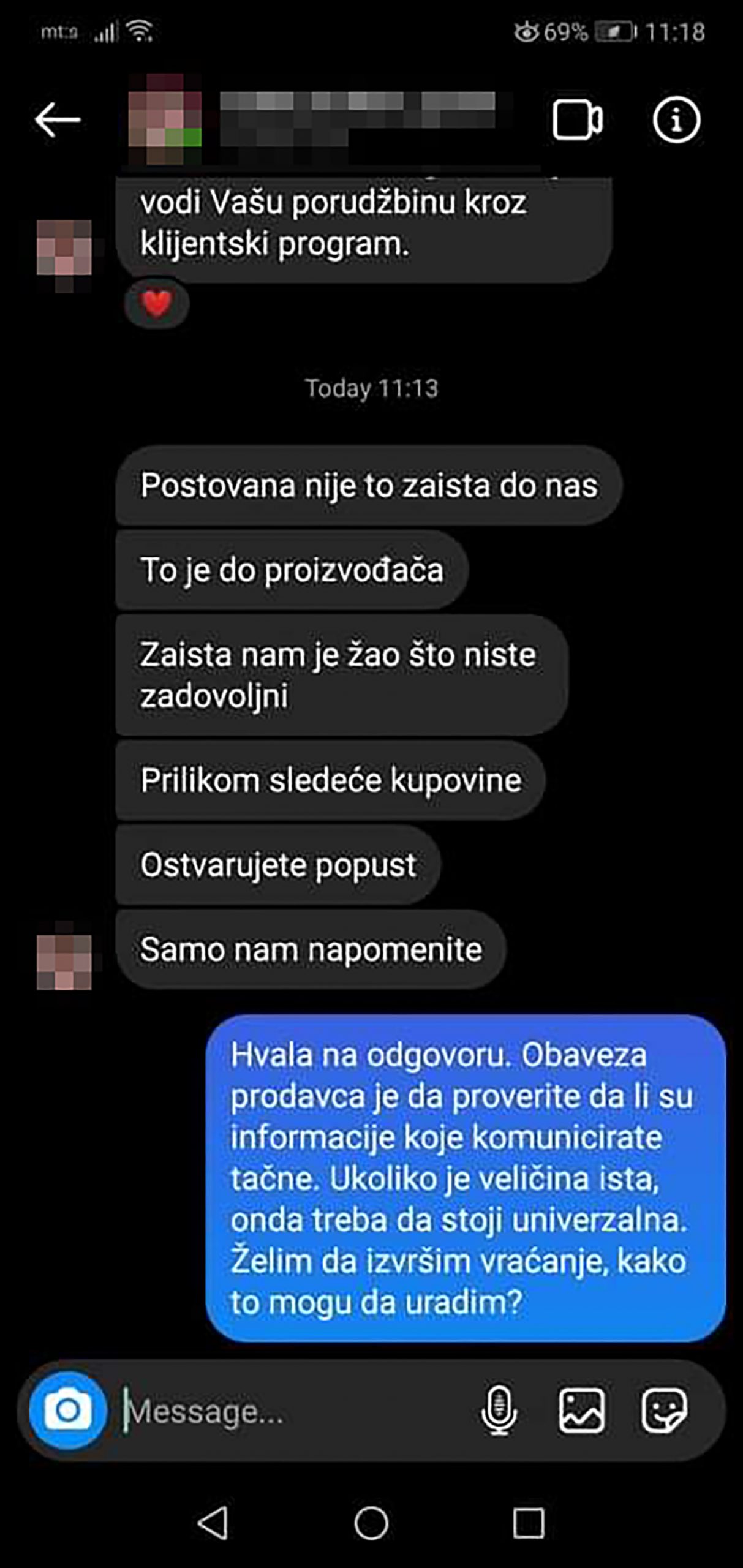Tap the system home button
The width and height of the screenshot is (743, 1568).
pyautogui.click(x=371, y=1523)
